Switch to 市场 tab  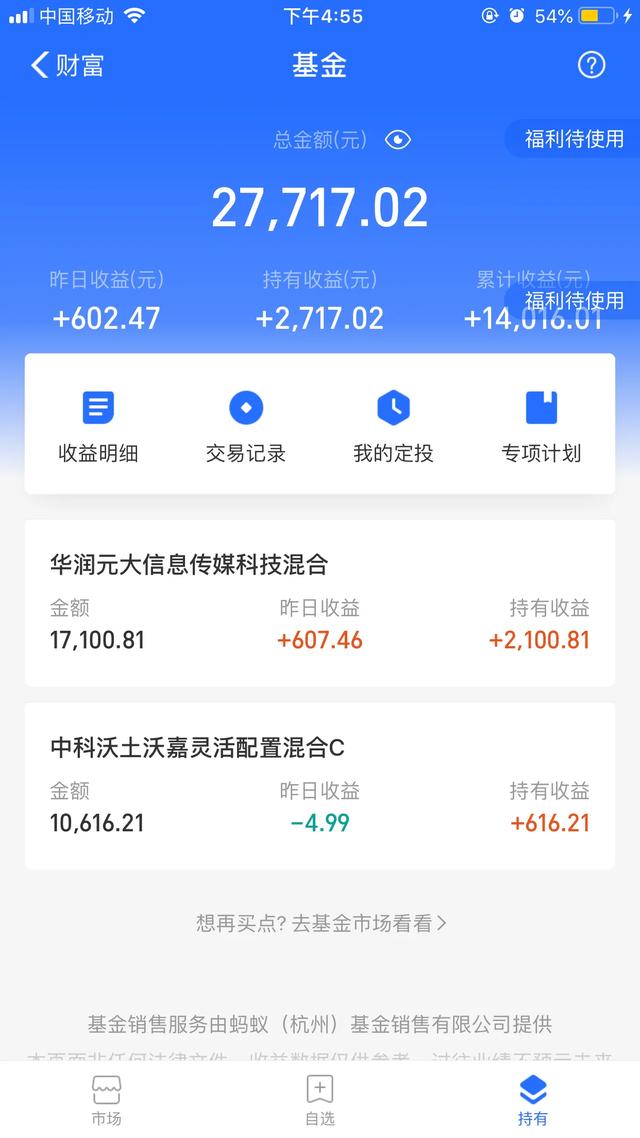pyautogui.click(x=107, y=1100)
